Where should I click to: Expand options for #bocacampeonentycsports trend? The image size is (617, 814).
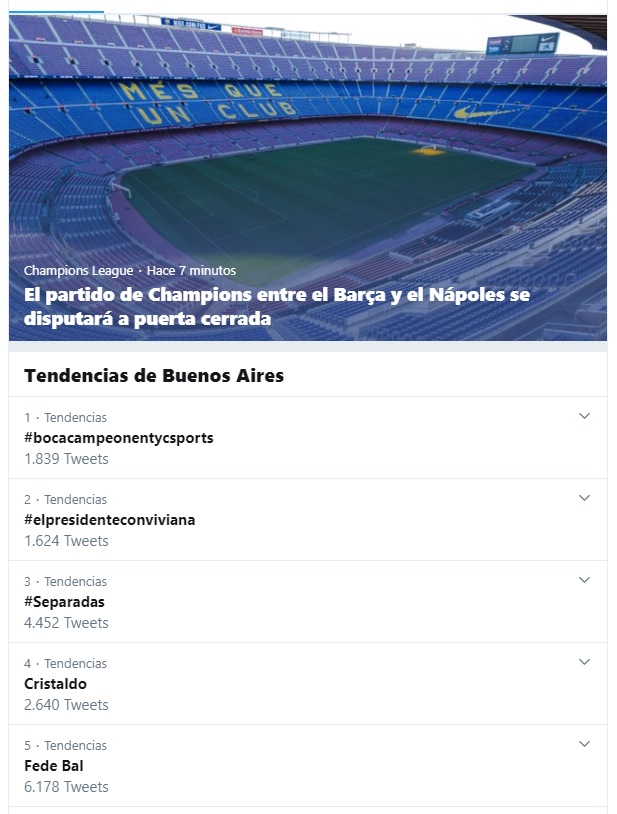[x=585, y=416]
